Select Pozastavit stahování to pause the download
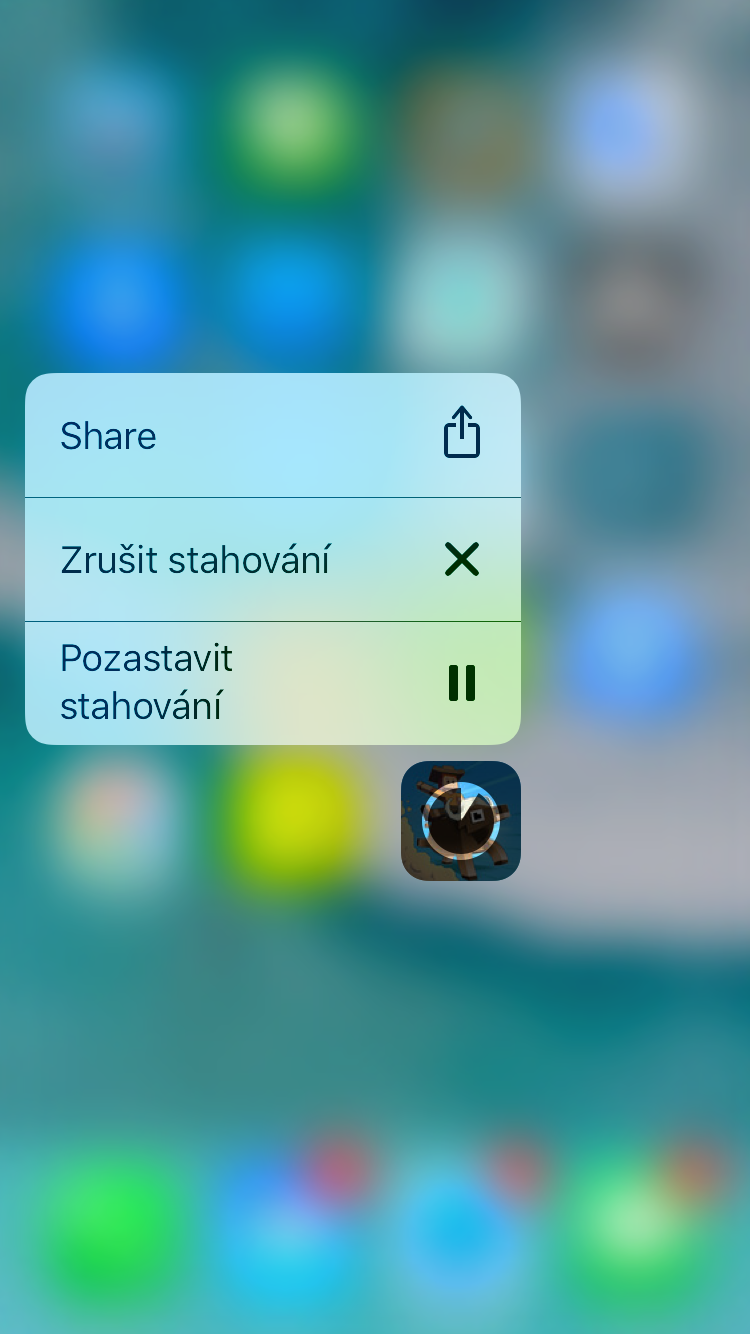 (x=272, y=683)
